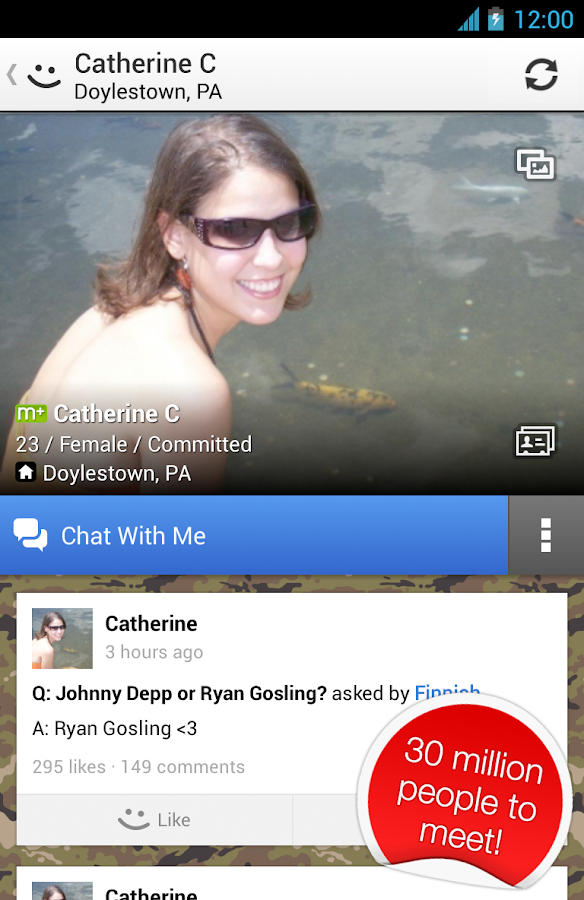Open the asker's profile link
Image resolution: width=584 pixels, height=900 pixels.
(x=447, y=693)
